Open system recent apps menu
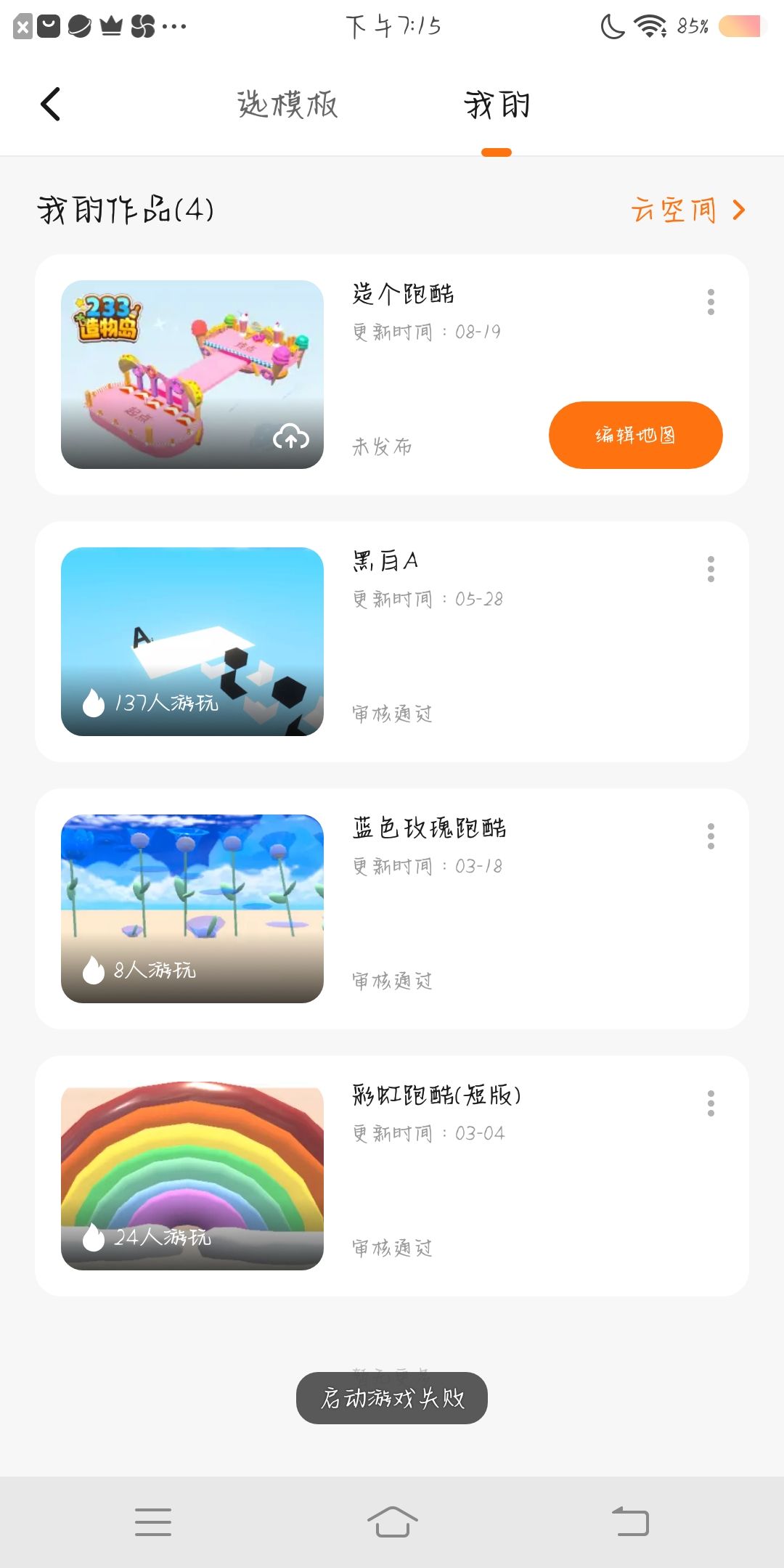This screenshot has width=784, height=1568. (153, 1522)
